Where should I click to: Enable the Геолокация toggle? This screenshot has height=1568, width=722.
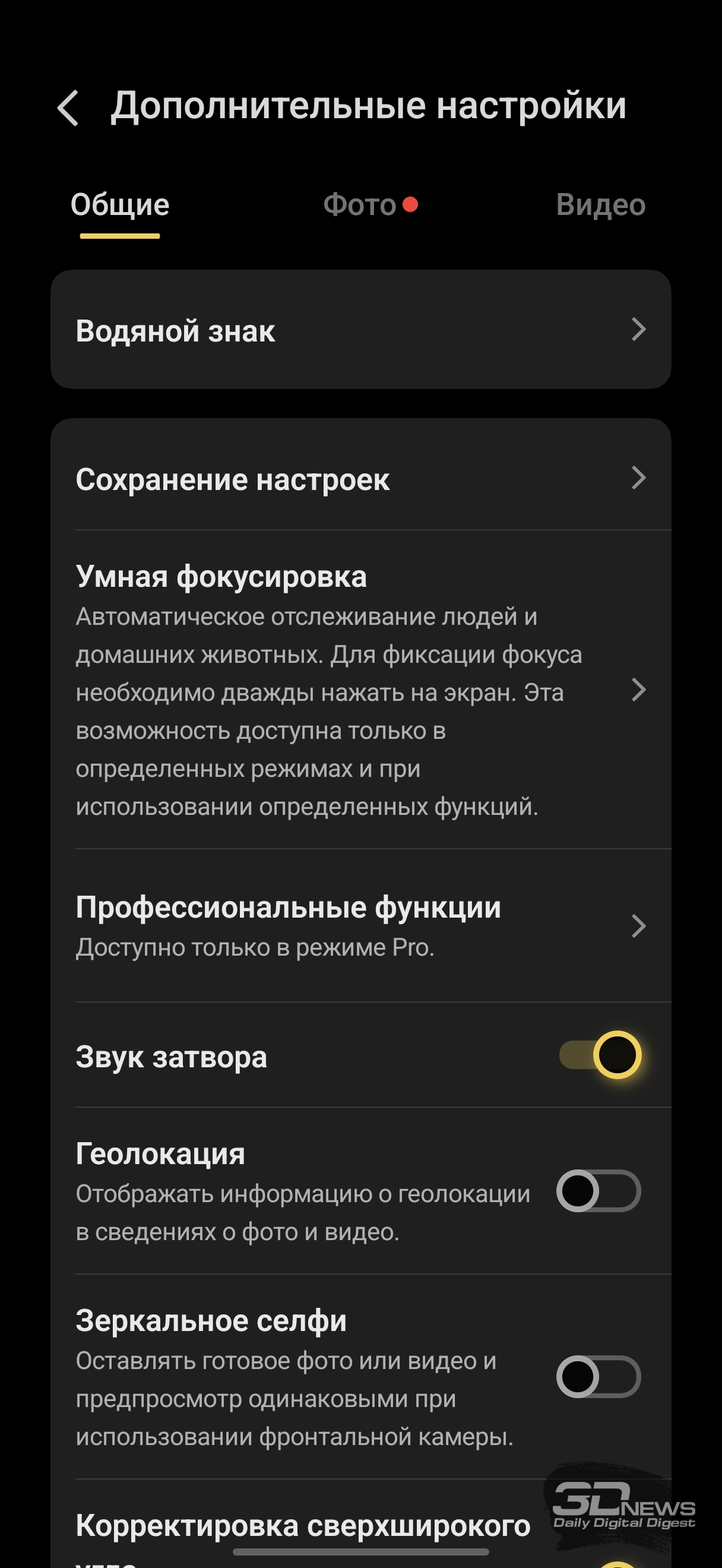[x=598, y=1191]
